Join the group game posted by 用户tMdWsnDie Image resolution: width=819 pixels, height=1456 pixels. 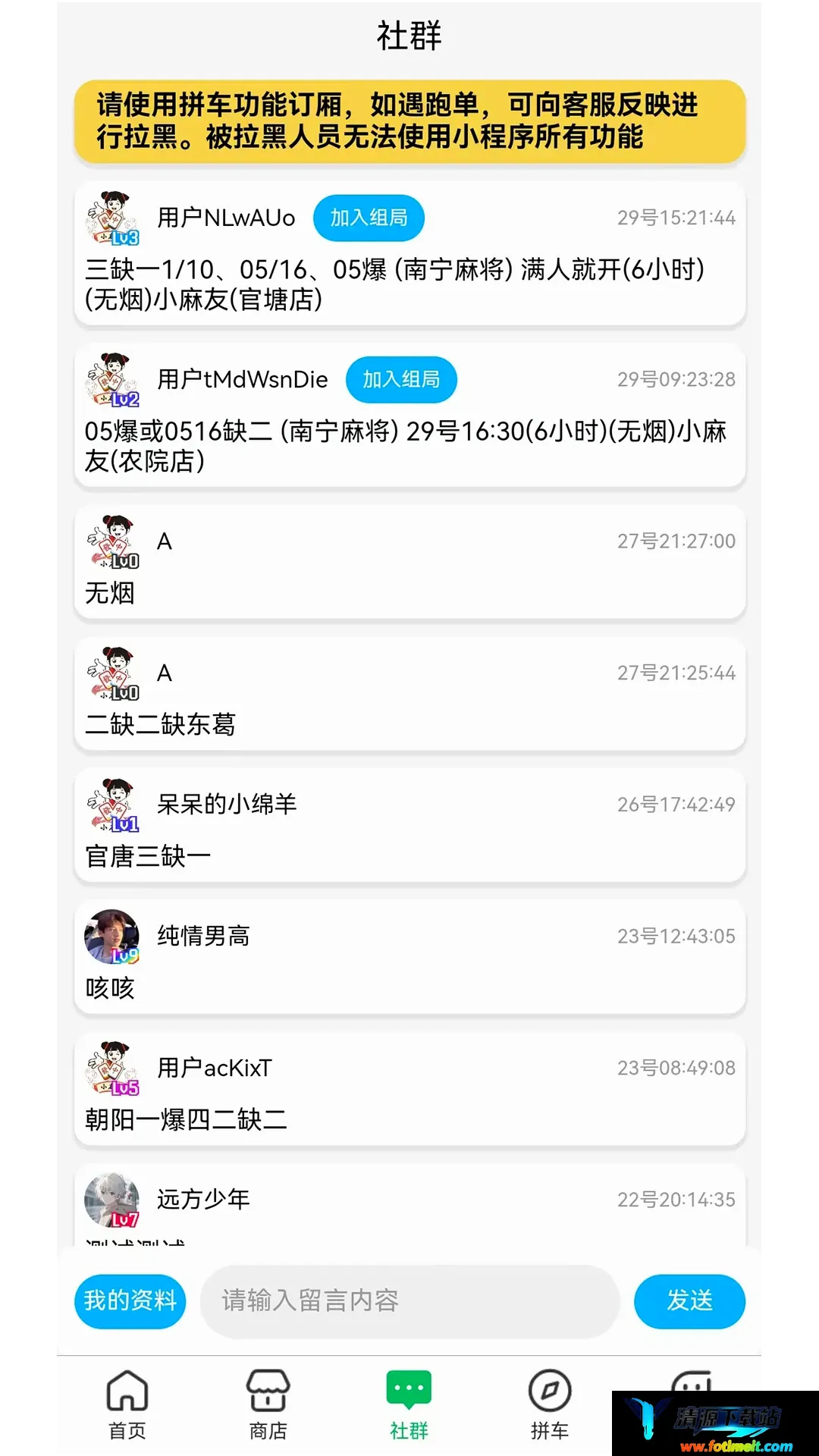tap(401, 379)
